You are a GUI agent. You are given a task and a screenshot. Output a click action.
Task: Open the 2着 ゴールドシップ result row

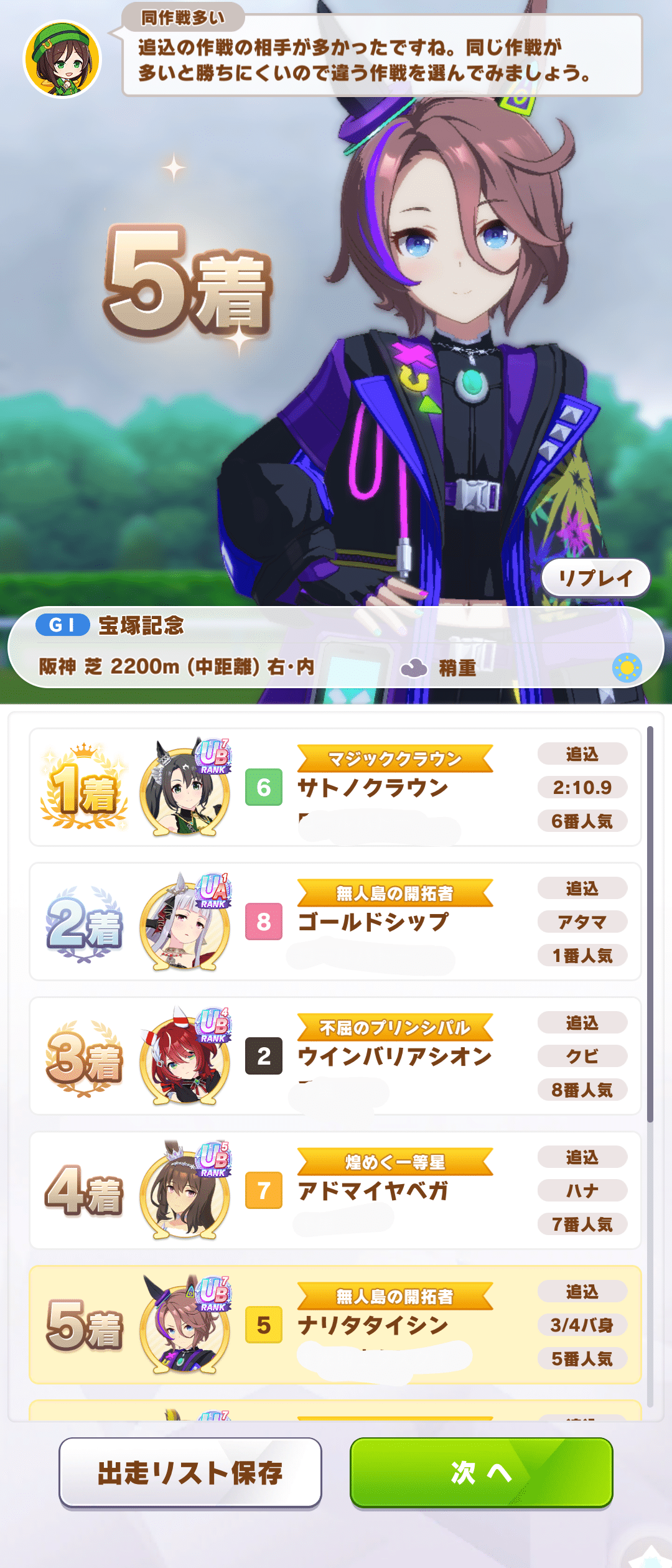335,922
